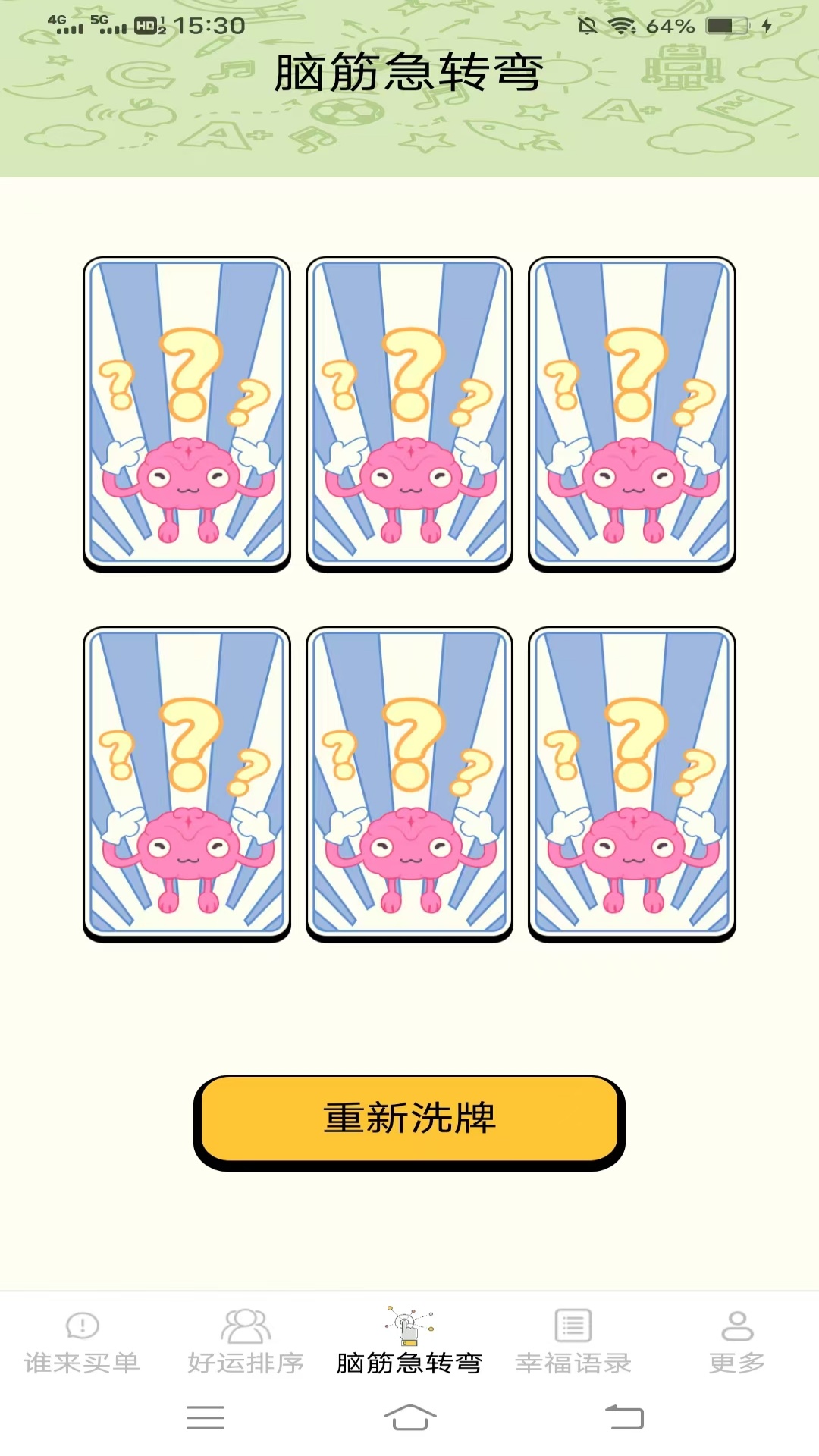Go back with the system back button

point(624,1417)
